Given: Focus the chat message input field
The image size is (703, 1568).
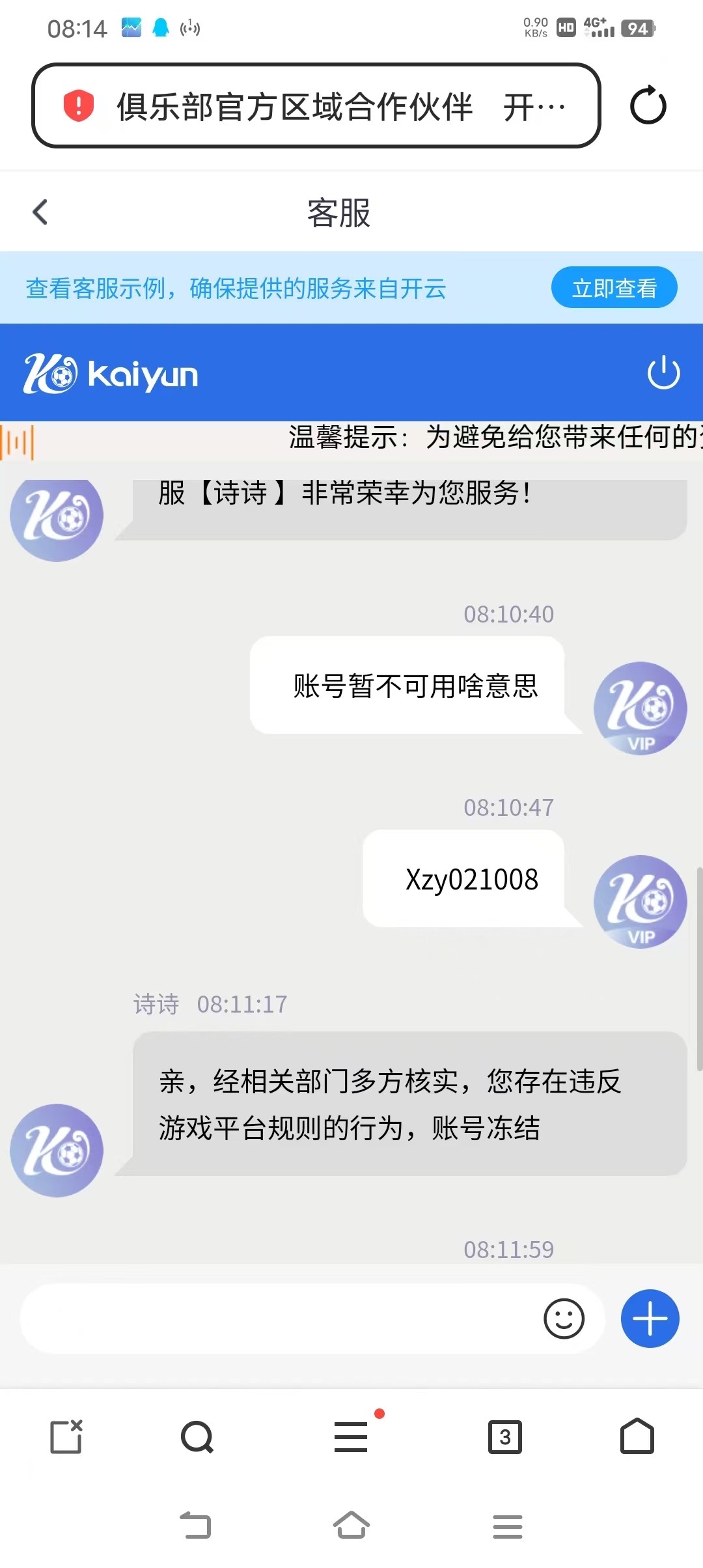Looking at the screenshot, I should click(x=280, y=1319).
